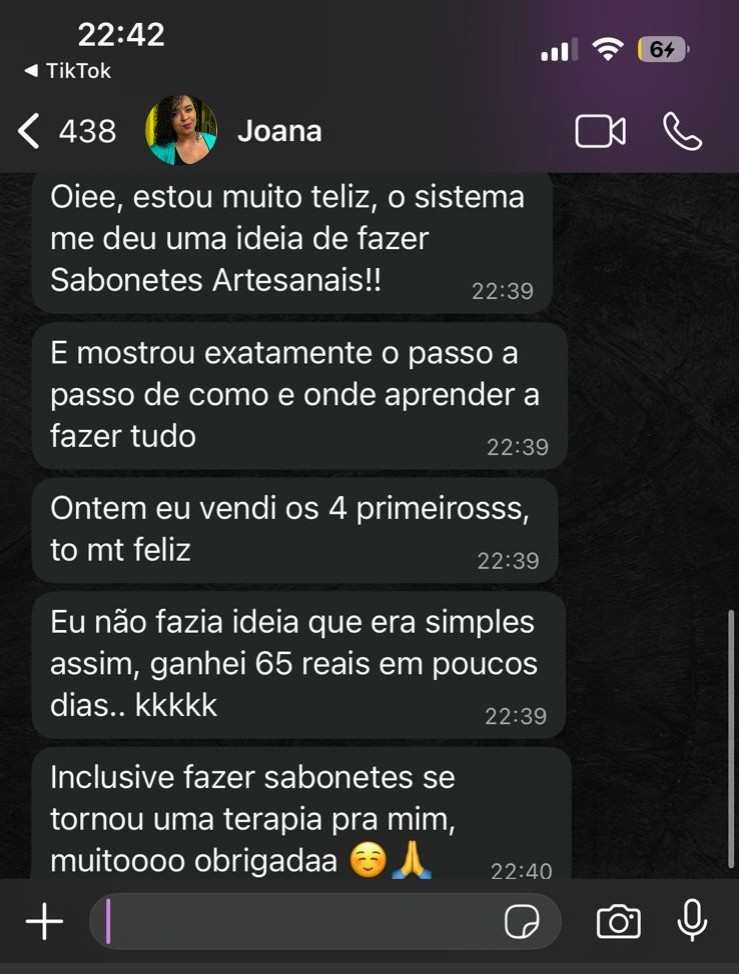Tap the message input field to type
This screenshot has width=739, height=974.
[x=300, y=921]
